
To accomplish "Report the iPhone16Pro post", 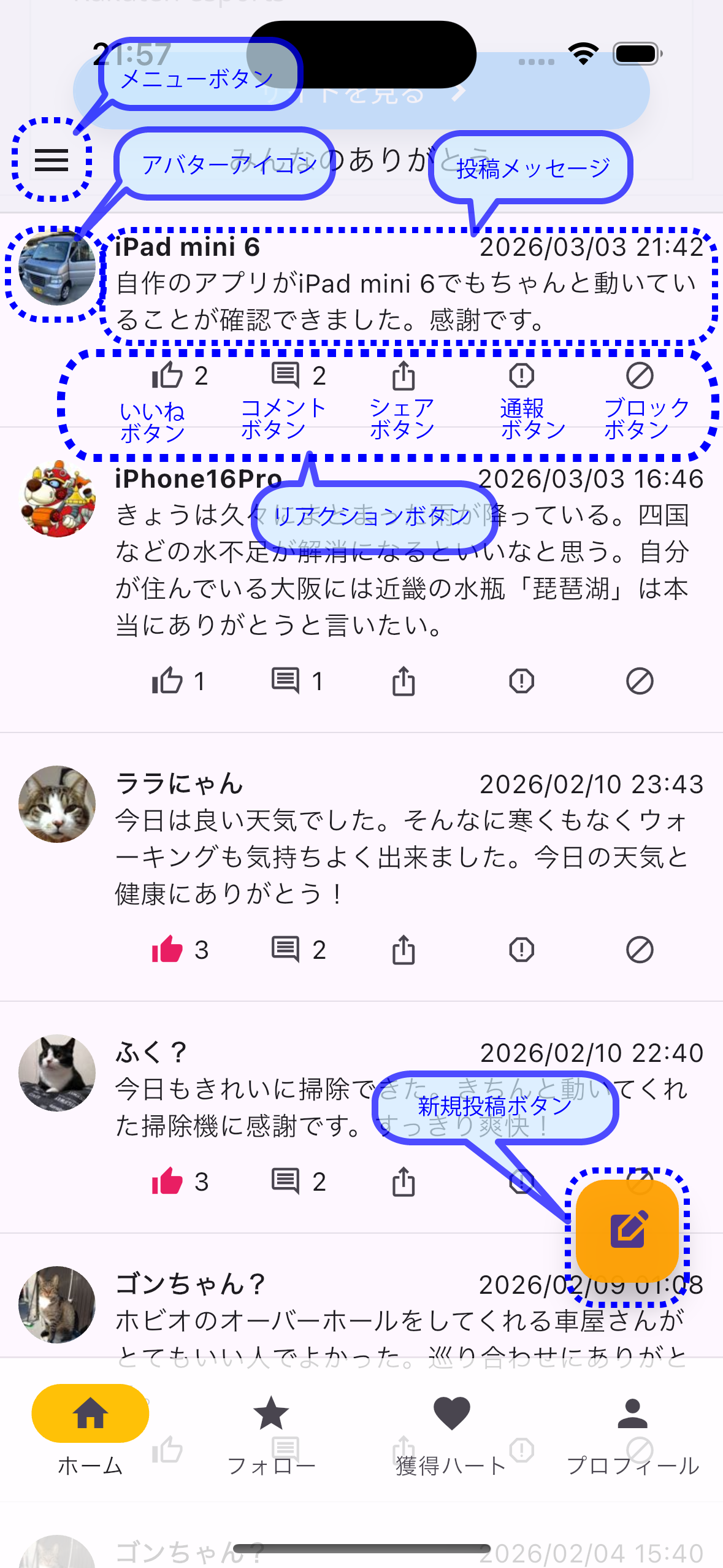I will pos(521,681).
